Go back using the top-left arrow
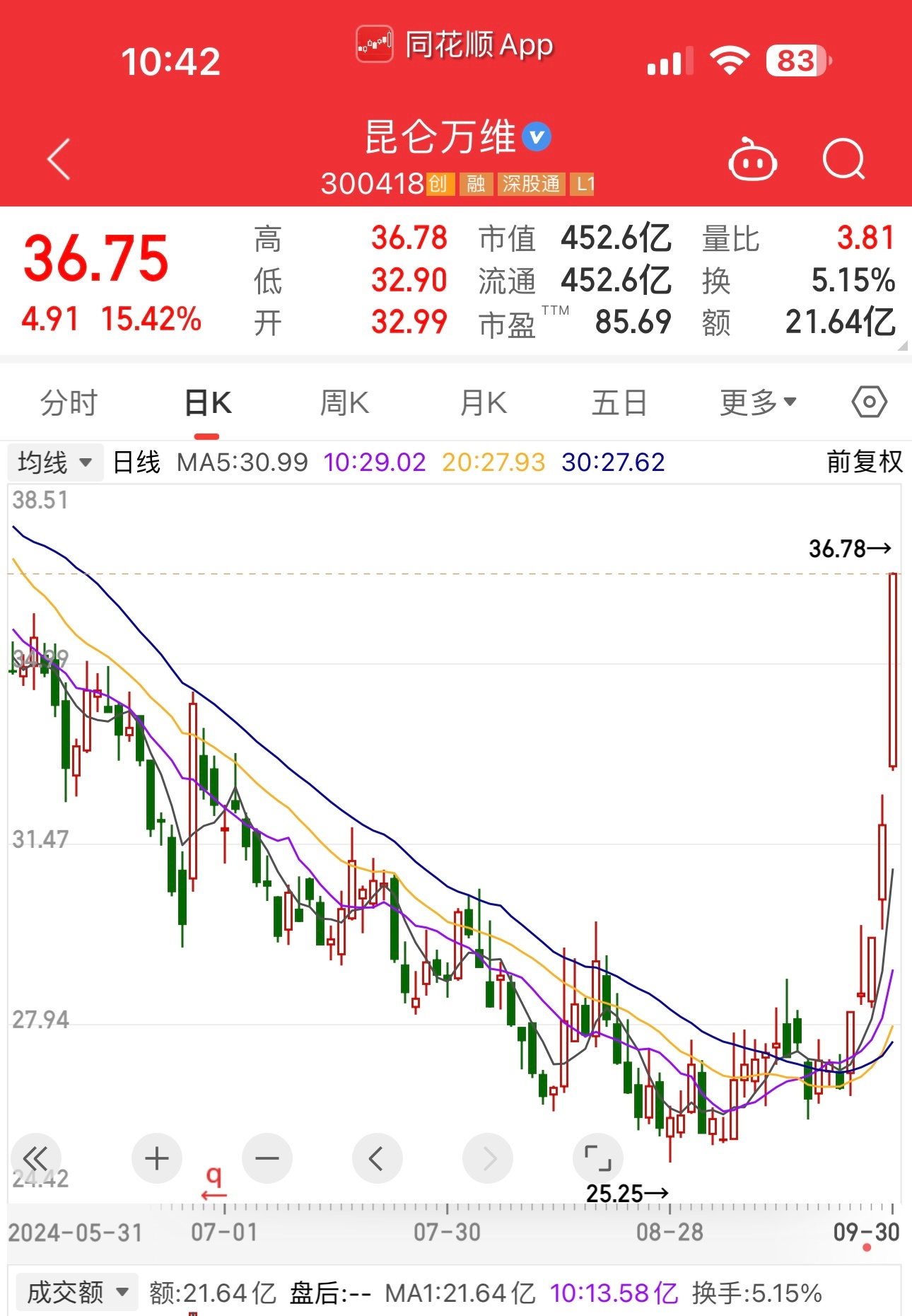This screenshot has height=1316, width=912. (x=59, y=159)
